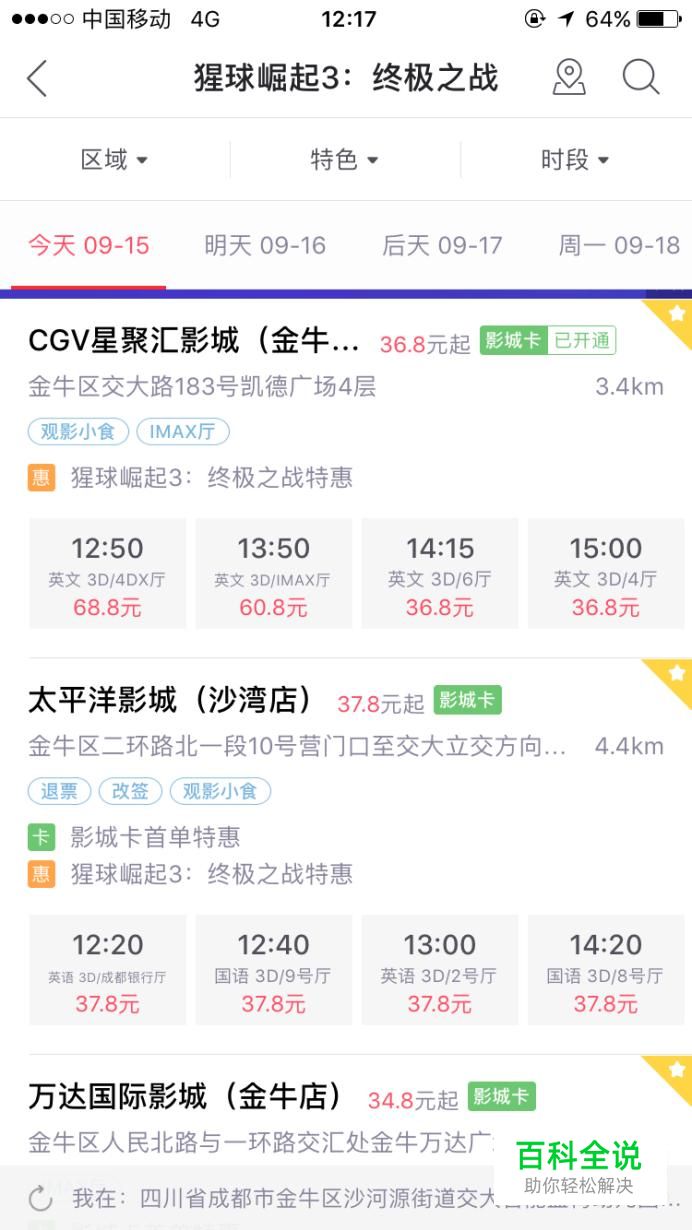
Task: Refresh the current location
Action: (40, 1198)
